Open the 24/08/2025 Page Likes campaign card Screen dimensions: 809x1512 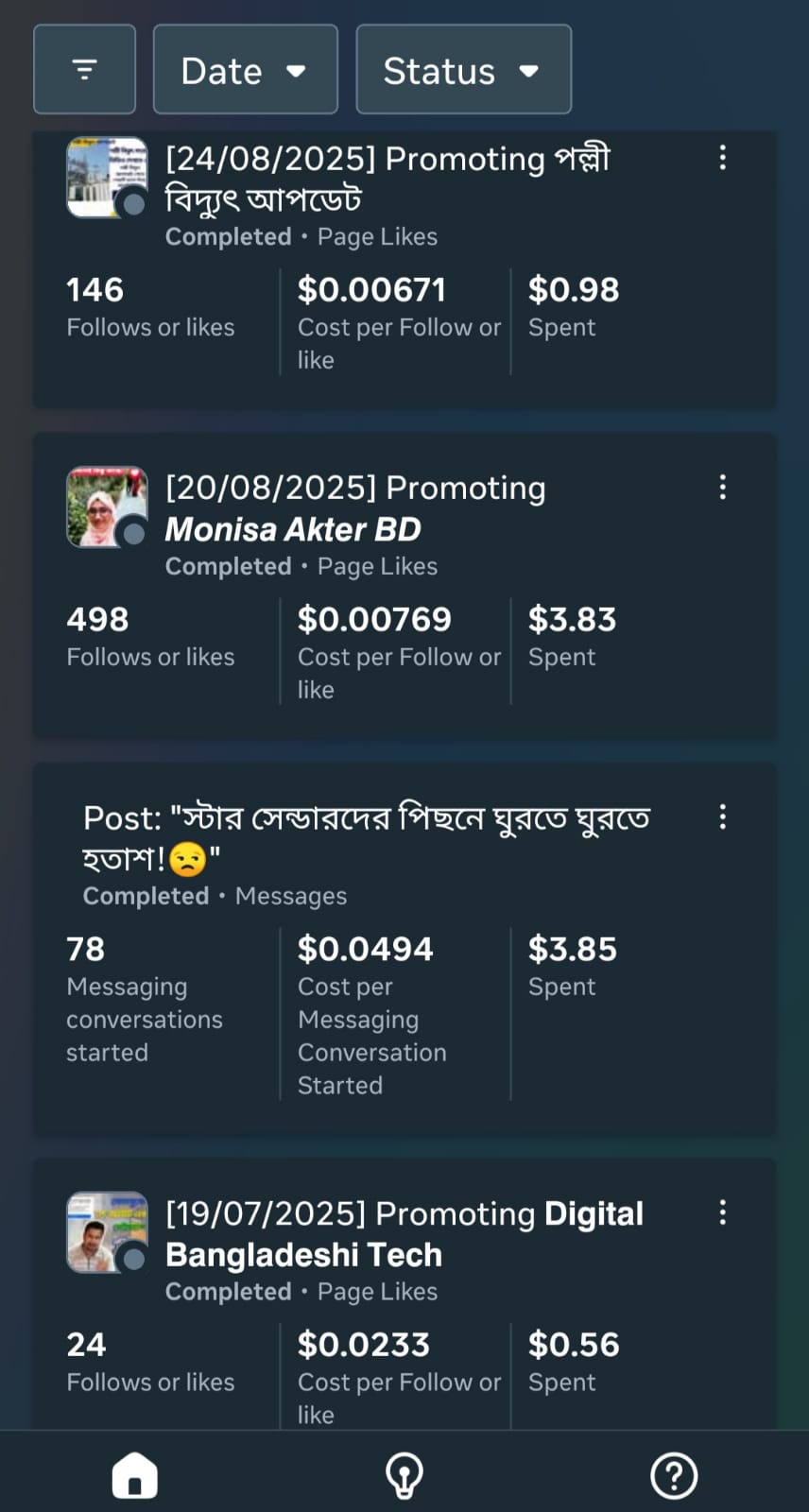click(x=387, y=180)
